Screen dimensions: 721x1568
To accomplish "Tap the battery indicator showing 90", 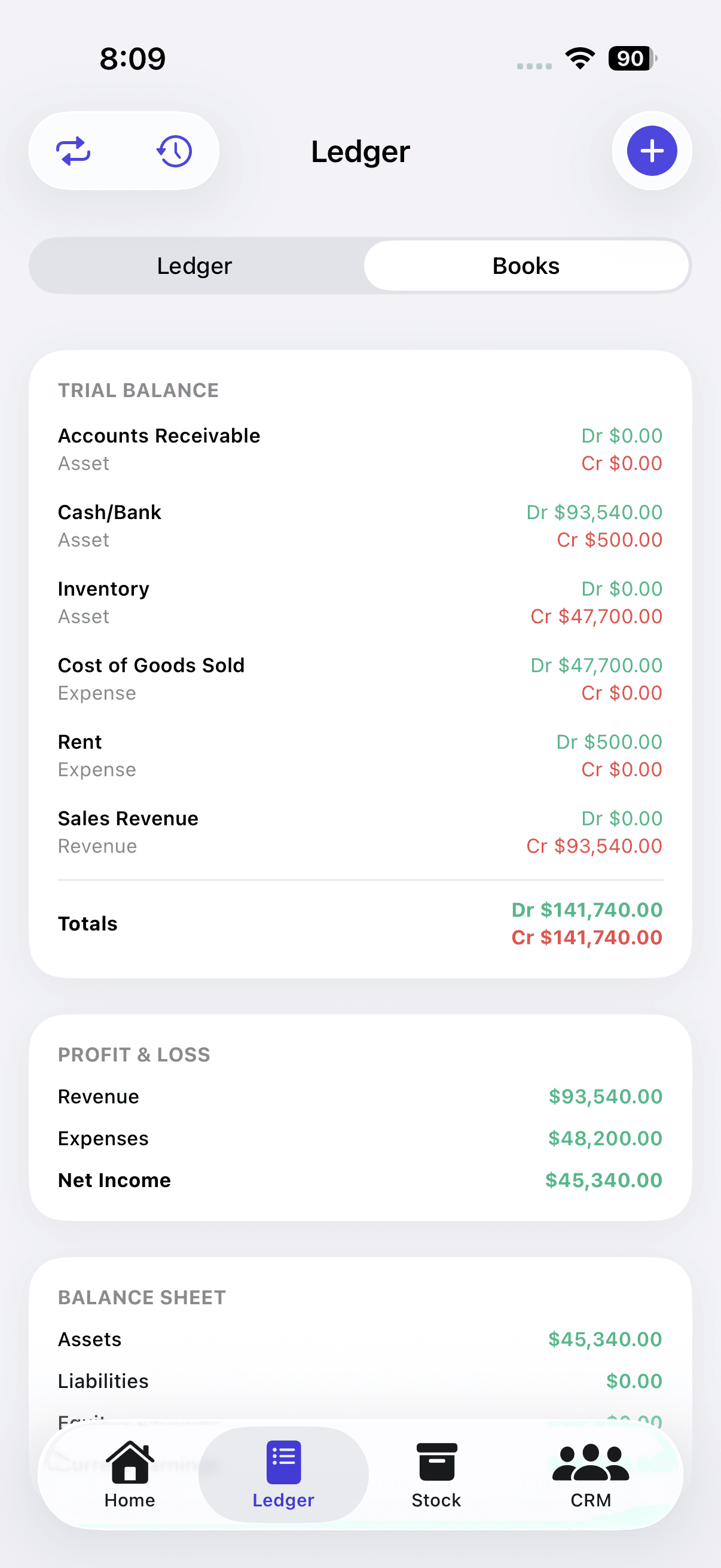I will click(630, 57).
